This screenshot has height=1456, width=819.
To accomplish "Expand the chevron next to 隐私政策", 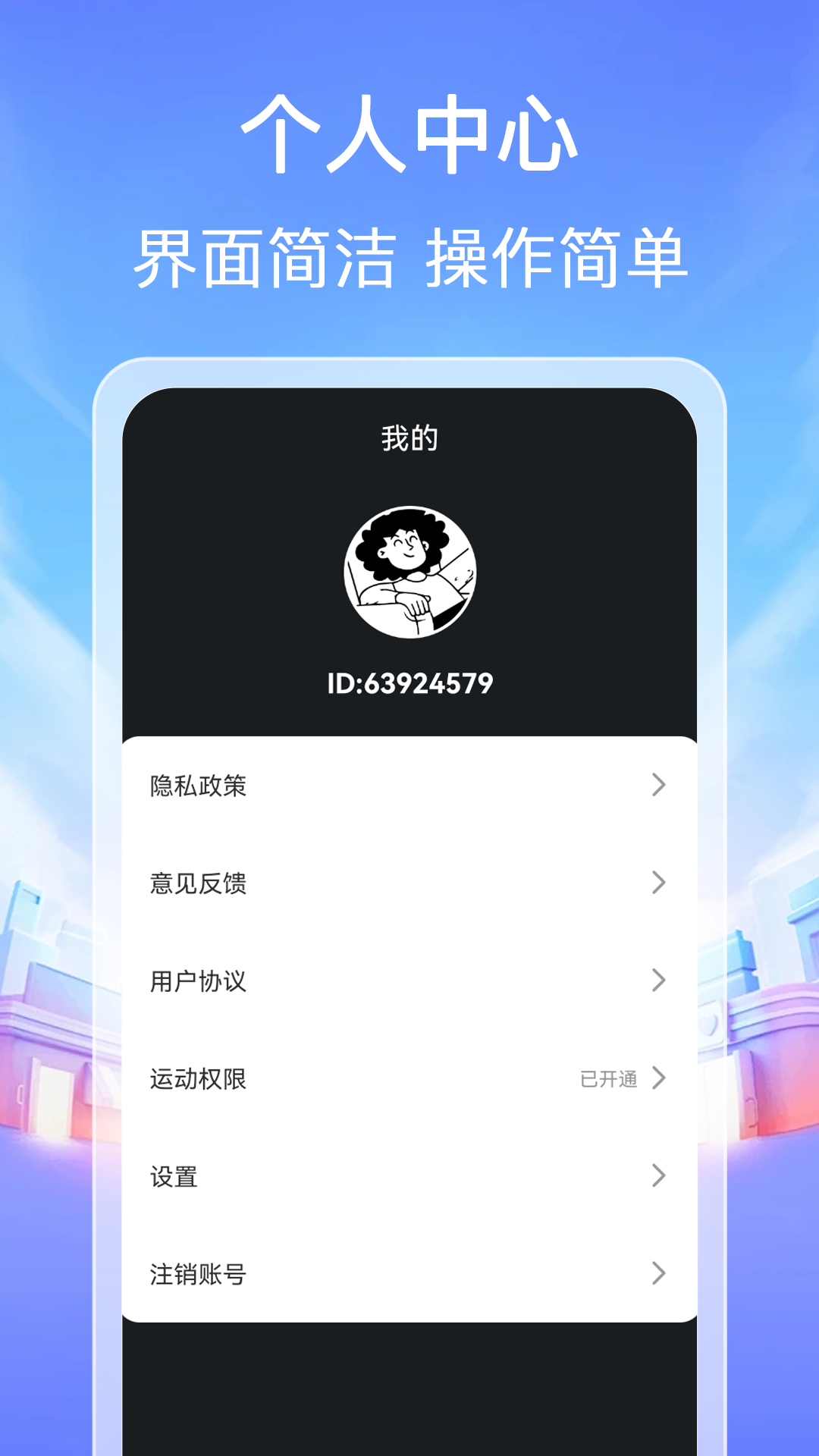I will pos(659,786).
